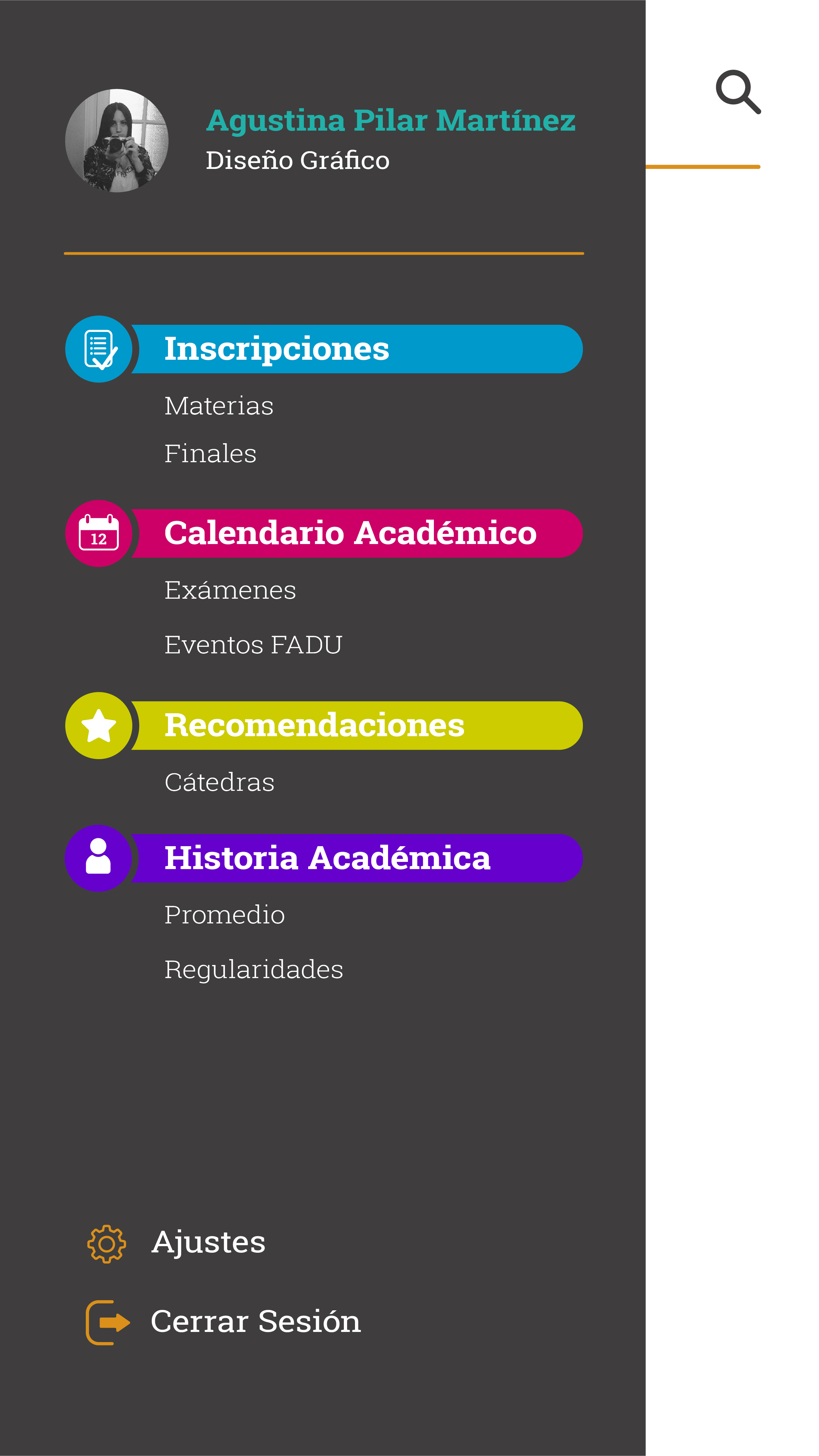This screenshot has height=1456, width=819.
Task: Tap Cerrar Sesión to log out
Action: [x=223, y=1322]
